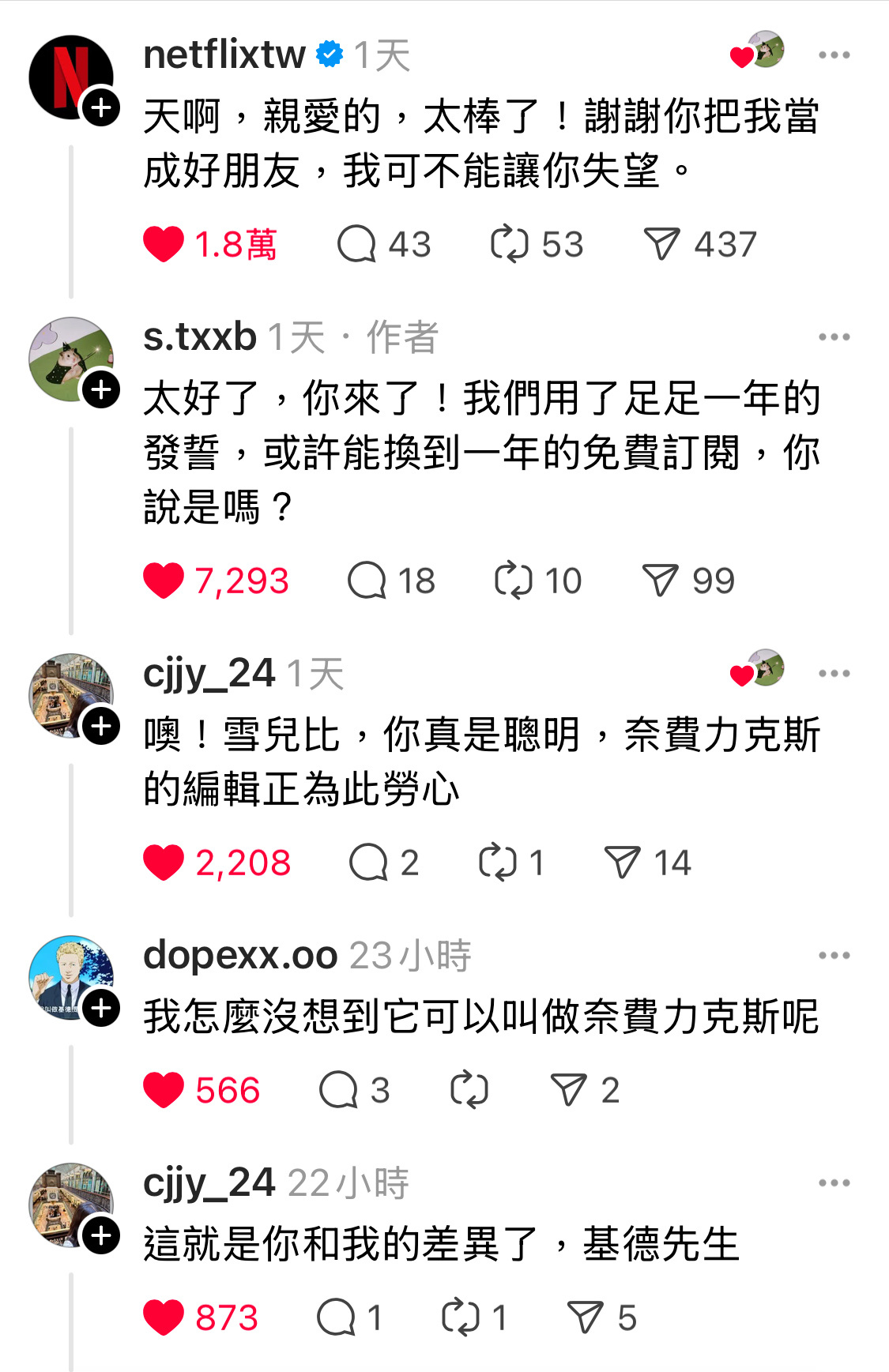Share netflixtw's reply via the send icon
This screenshot has height=1372, width=889.
[x=661, y=244]
